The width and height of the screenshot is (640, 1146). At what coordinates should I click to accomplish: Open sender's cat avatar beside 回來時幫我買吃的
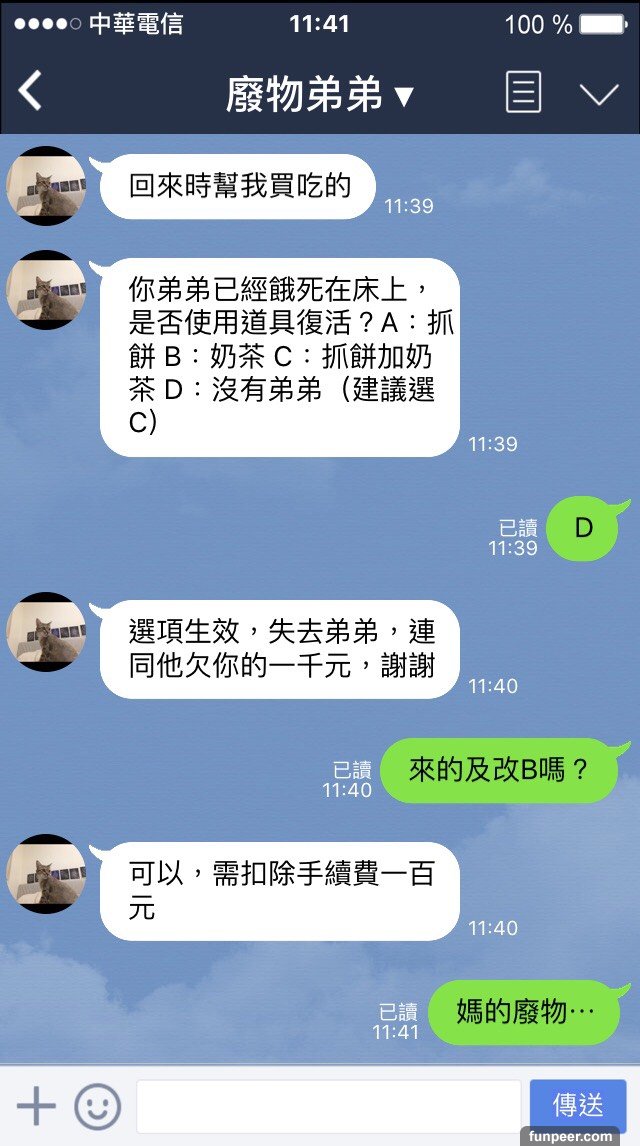(x=46, y=186)
